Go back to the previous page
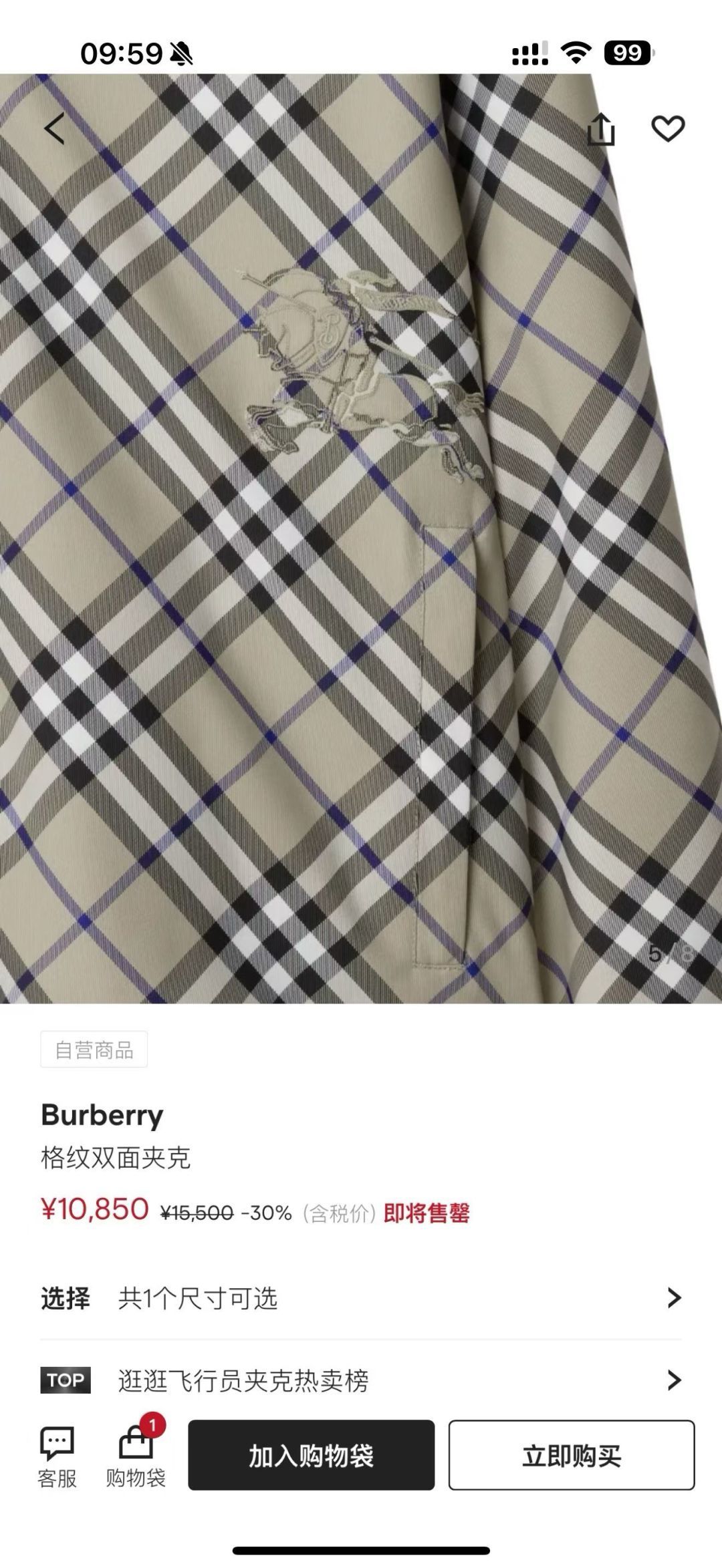Image resolution: width=722 pixels, height=1568 pixels. coord(55,128)
